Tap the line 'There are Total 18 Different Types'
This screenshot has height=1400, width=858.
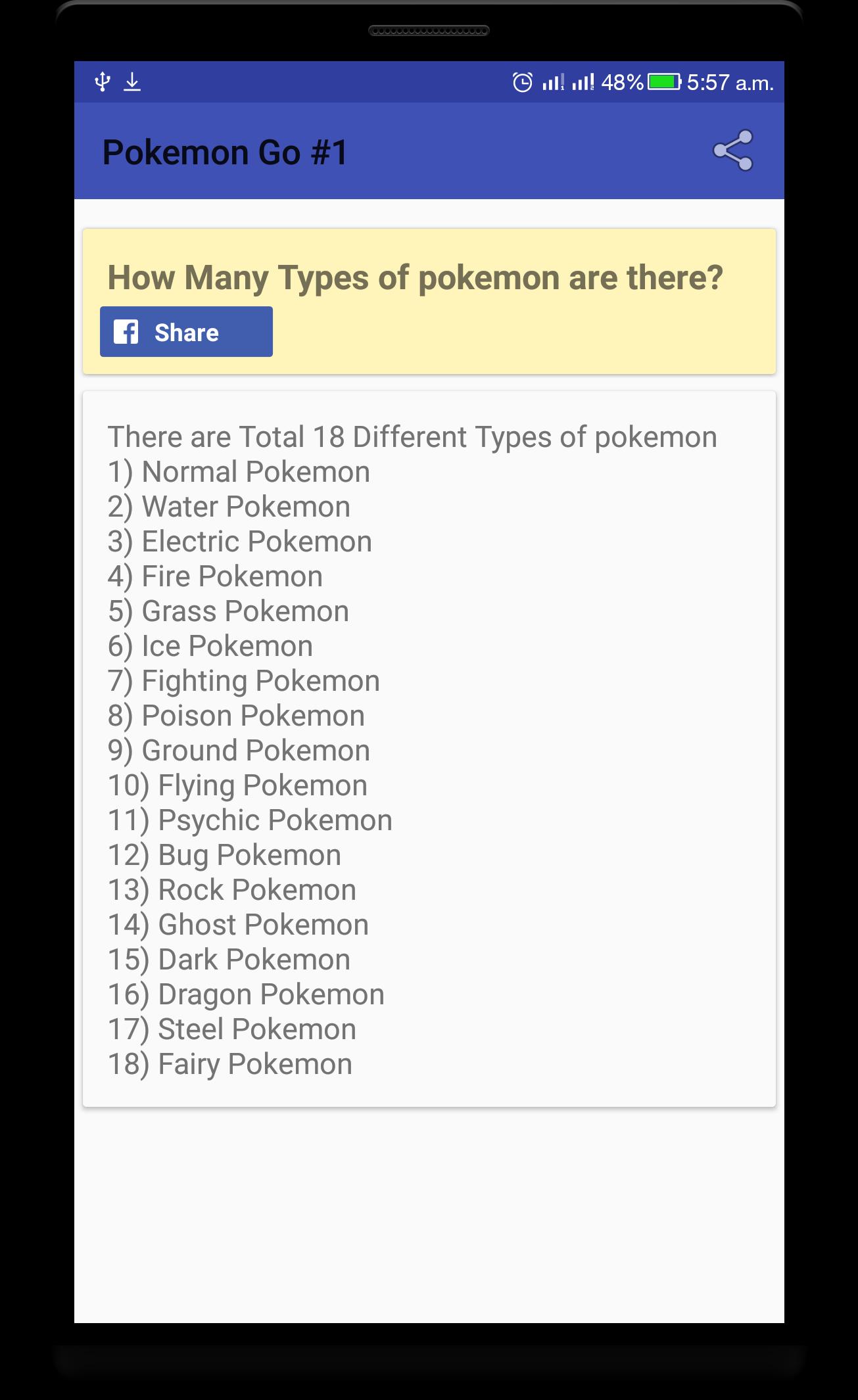coord(413,437)
